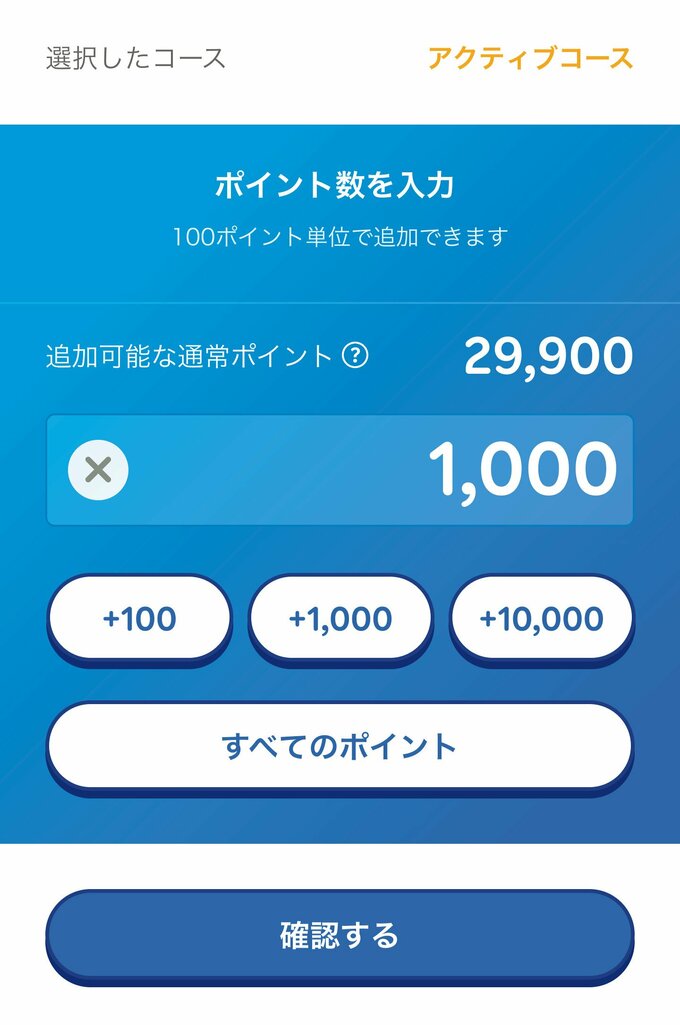The width and height of the screenshot is (680, 1025).
Task: Add +10,000 points
Action: [541, 619]
